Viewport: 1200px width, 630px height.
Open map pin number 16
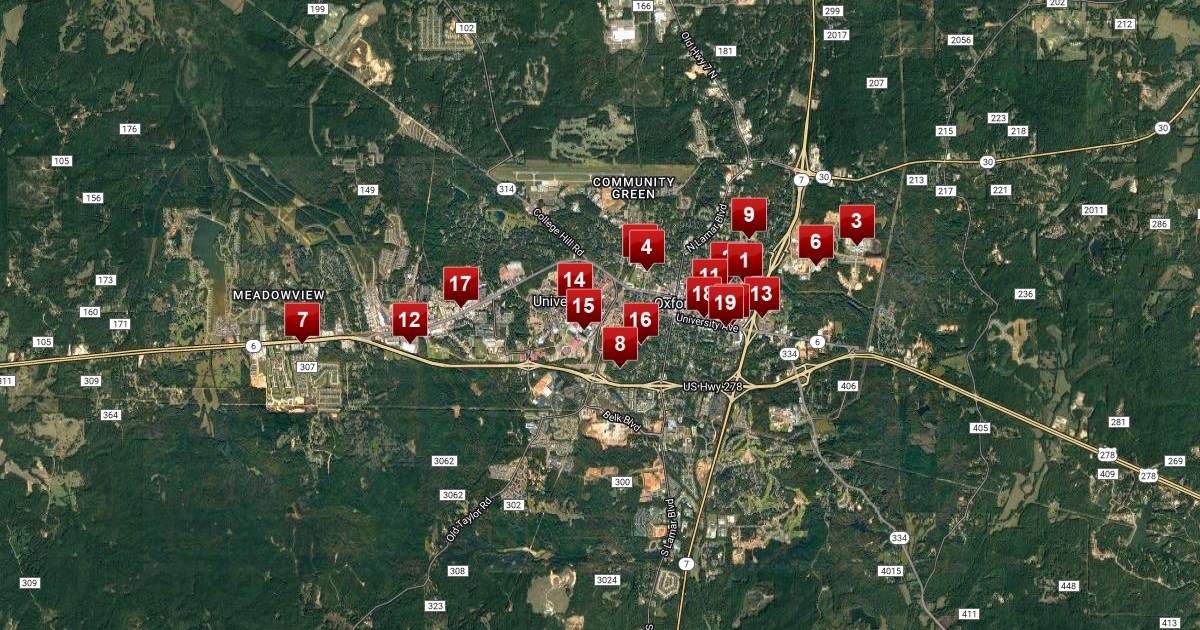tap(642, 320)
